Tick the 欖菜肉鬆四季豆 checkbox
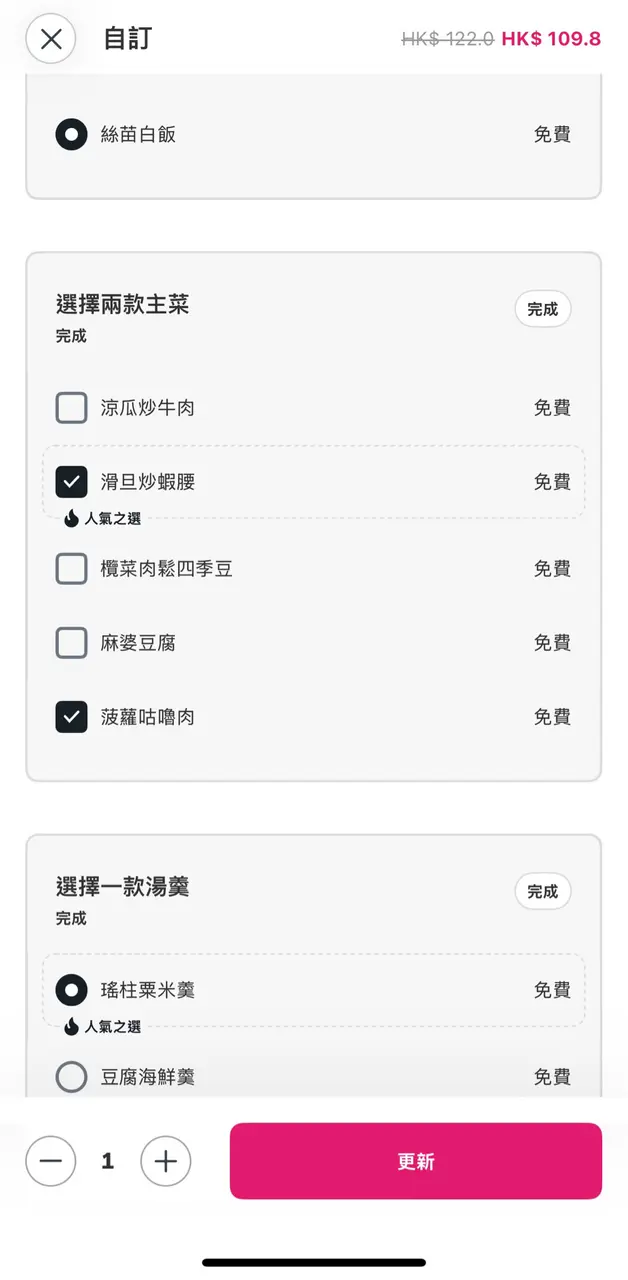Image resolution: width=628 pixels, height=1280 pixels. (71, 569)
